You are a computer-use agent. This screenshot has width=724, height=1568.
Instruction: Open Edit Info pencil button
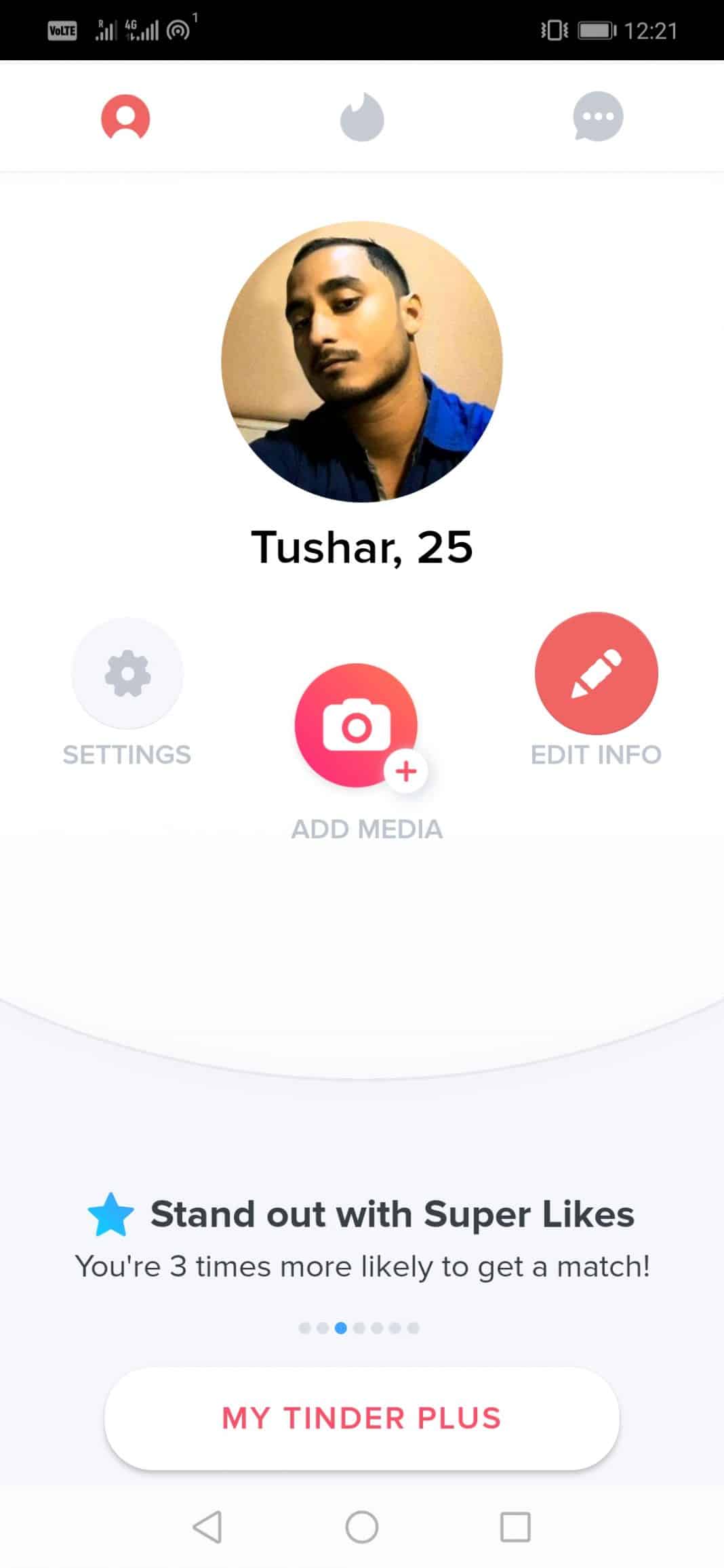tap(597, 673)
